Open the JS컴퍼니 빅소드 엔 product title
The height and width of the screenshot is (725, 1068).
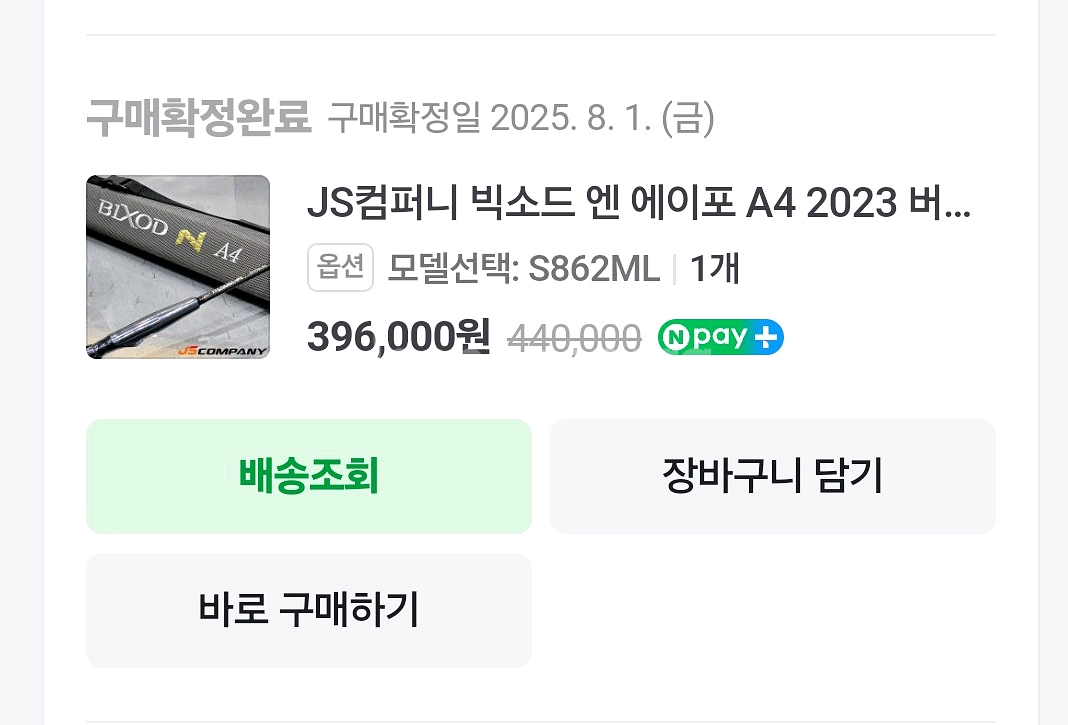tap(638, 203)
